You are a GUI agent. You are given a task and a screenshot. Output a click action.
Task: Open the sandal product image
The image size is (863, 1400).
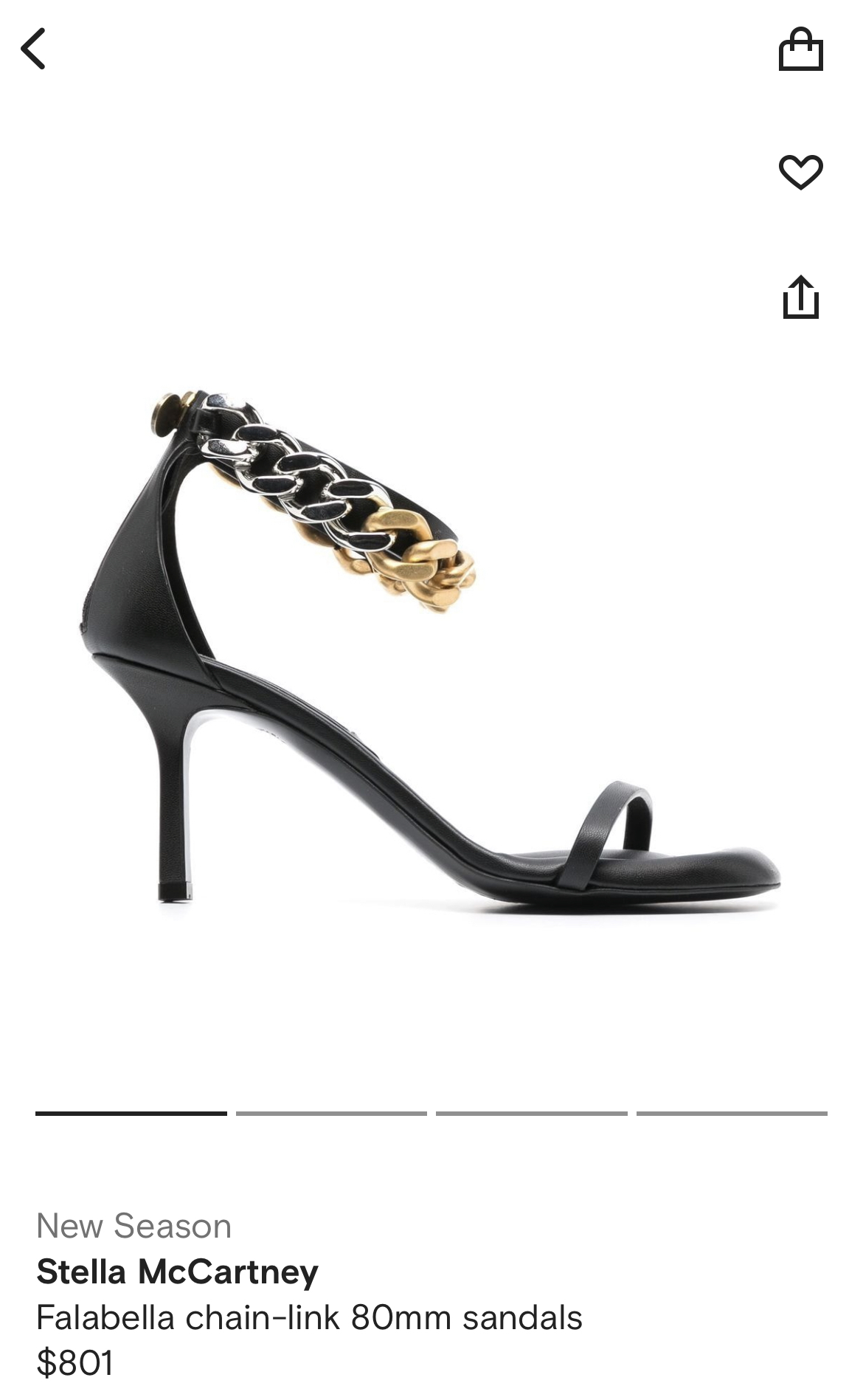[431, 649]
